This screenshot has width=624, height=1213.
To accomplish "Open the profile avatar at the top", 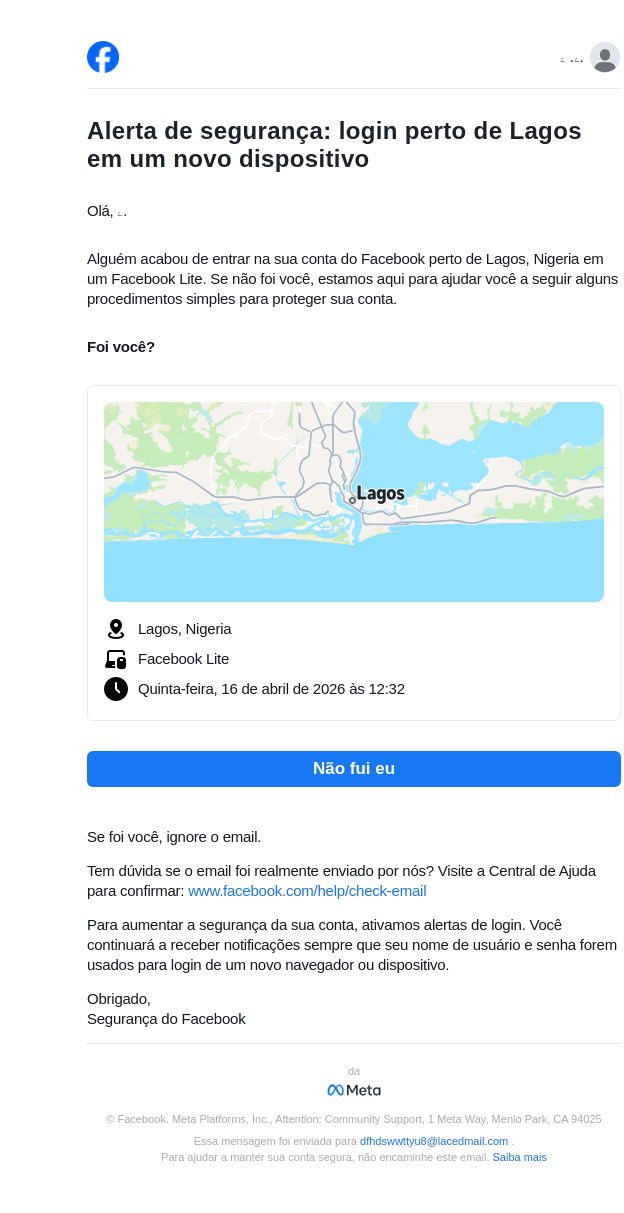I will (x=605, y=57).
